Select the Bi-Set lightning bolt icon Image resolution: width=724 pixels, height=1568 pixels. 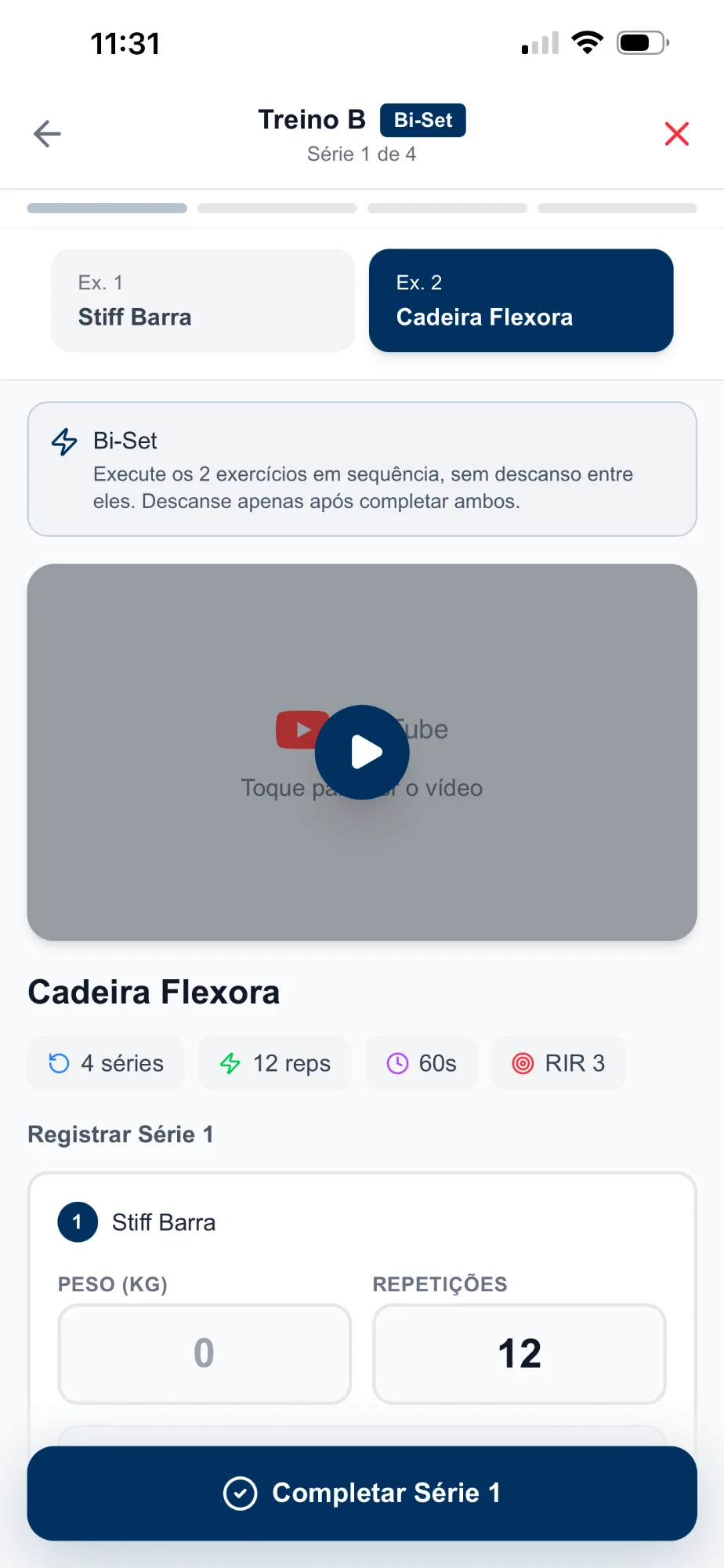(64, 441)
